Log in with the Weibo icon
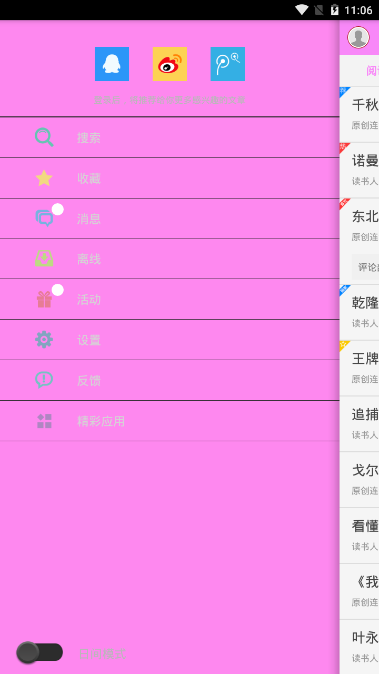This screenshot has height=674, width=379. pos(170,64)
